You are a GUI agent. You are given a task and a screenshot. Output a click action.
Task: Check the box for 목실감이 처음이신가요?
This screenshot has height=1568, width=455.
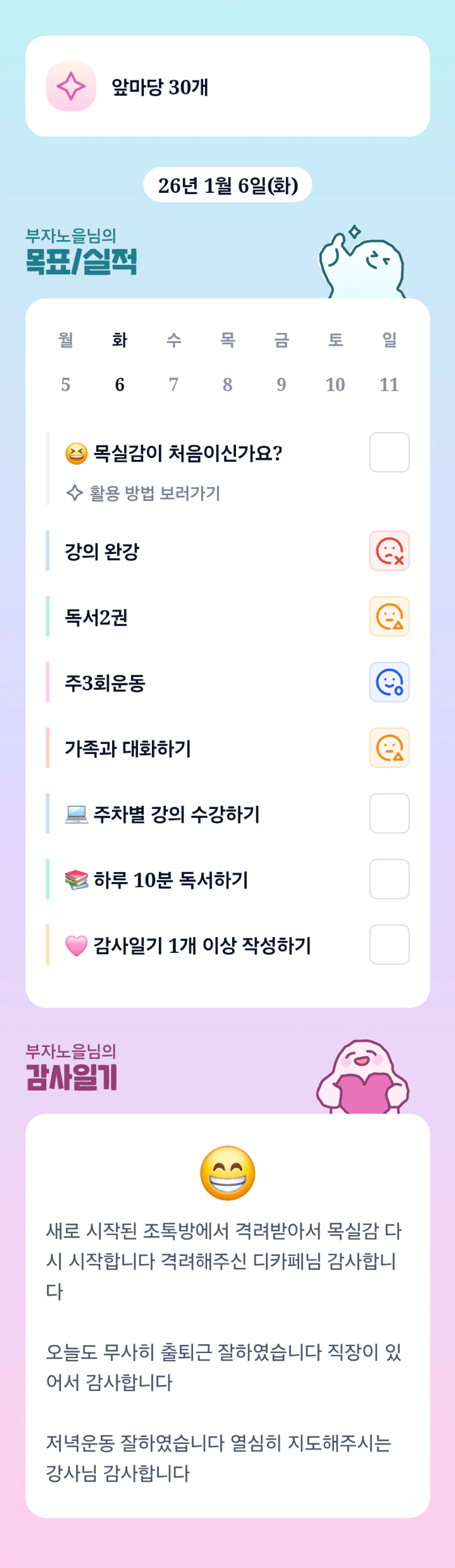(x=389, y=452)
